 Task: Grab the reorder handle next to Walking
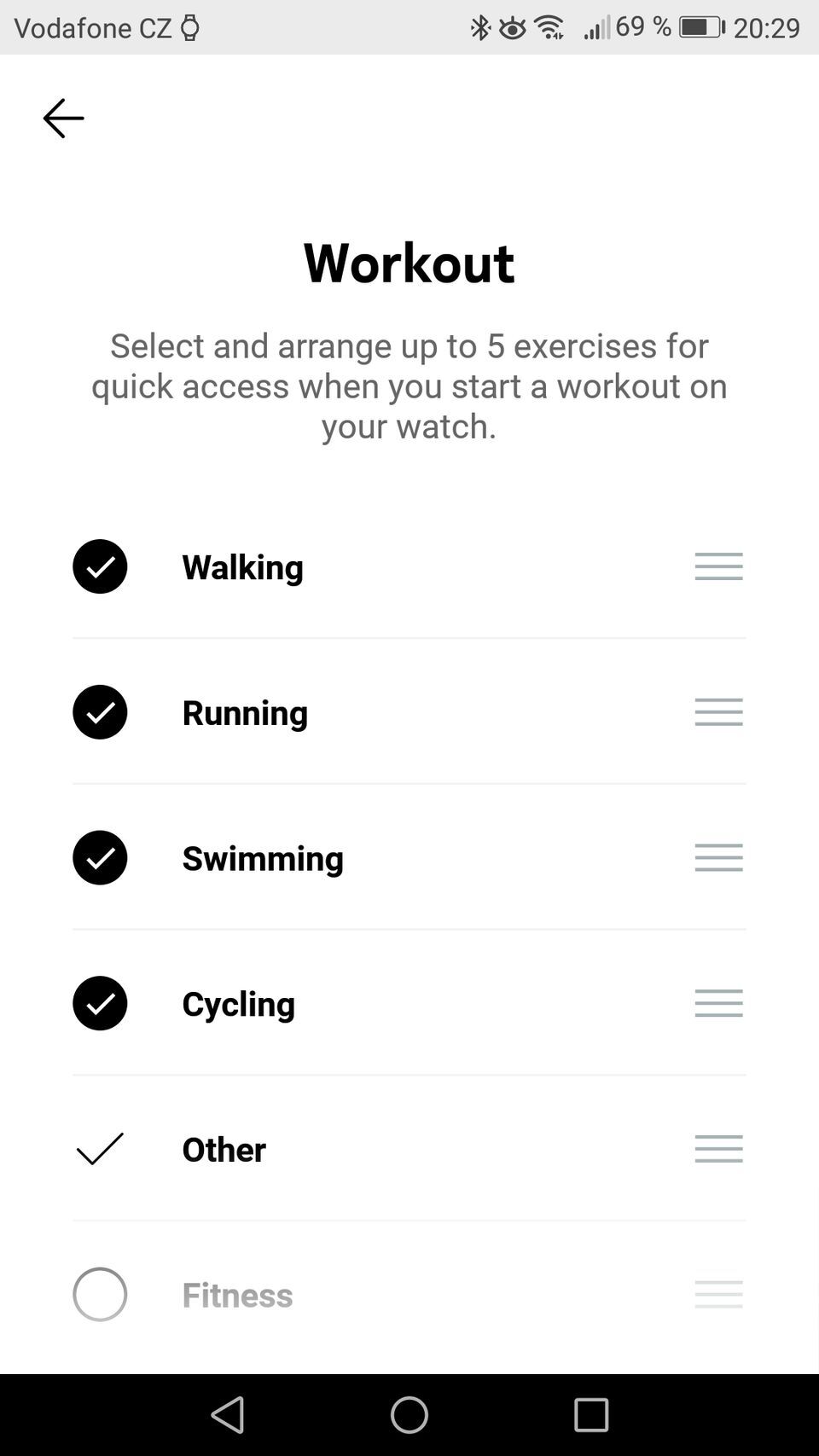click(717, 566)
